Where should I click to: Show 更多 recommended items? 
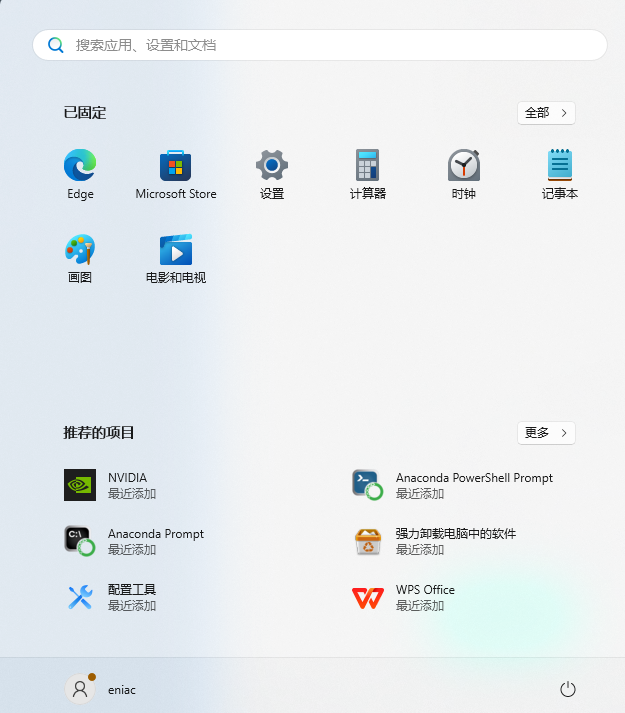pyautogui.click(x=546, y=433)
